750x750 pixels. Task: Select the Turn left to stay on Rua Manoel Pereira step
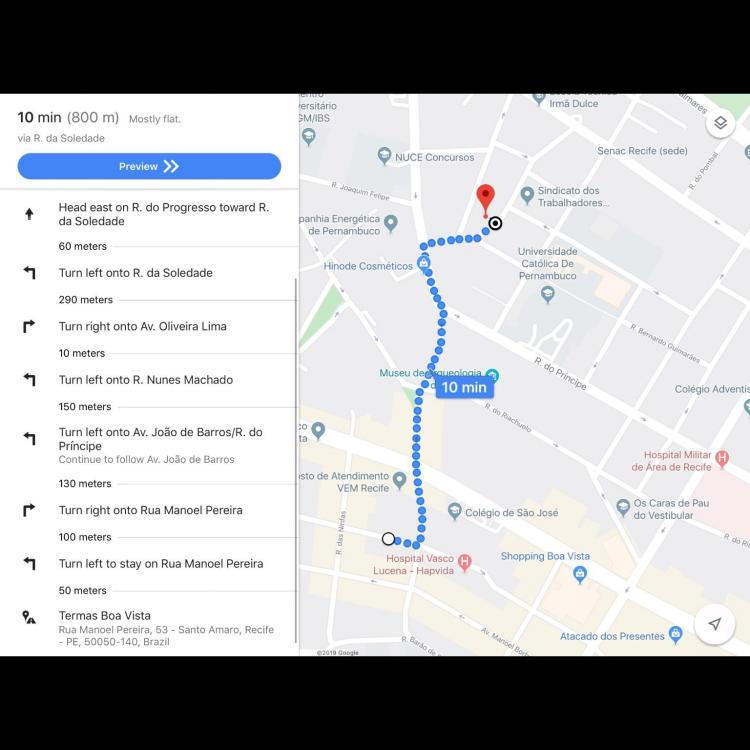click(x=160, y=564)
